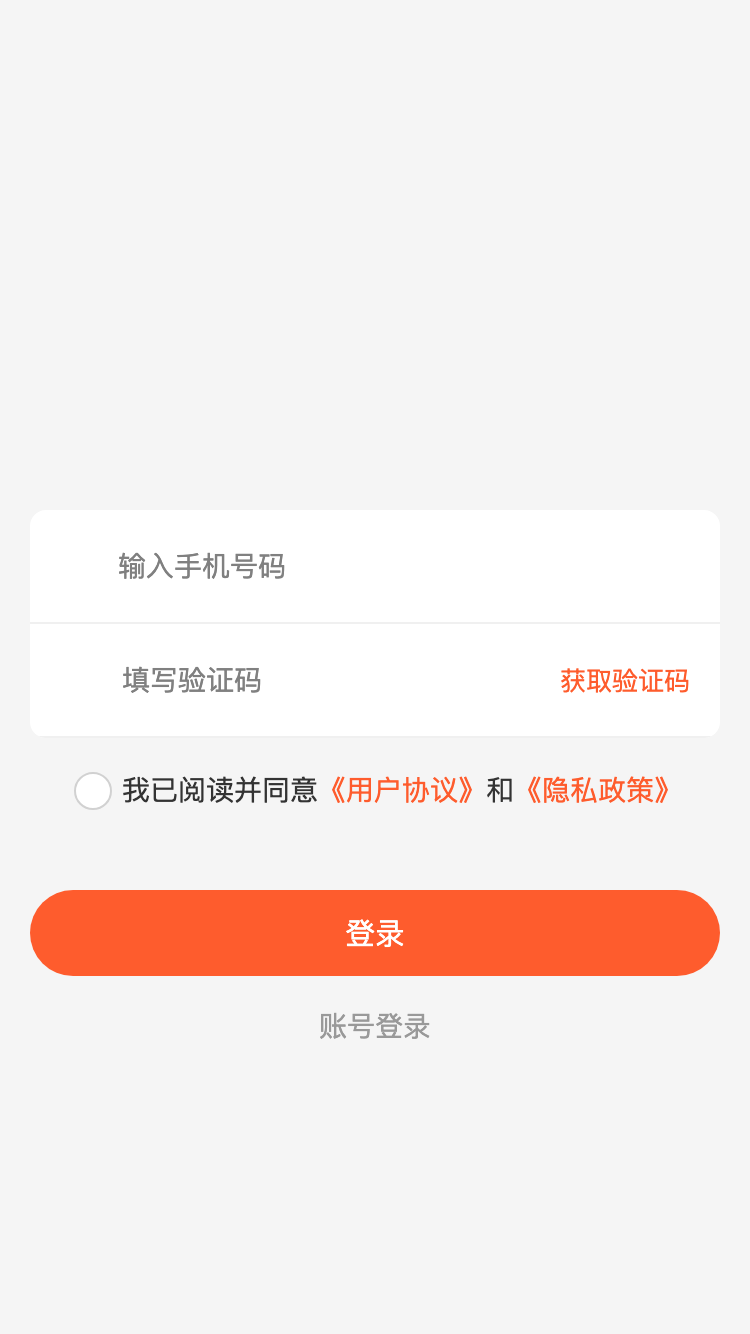Tap the orange 登录 button

(x=375, y=933)
